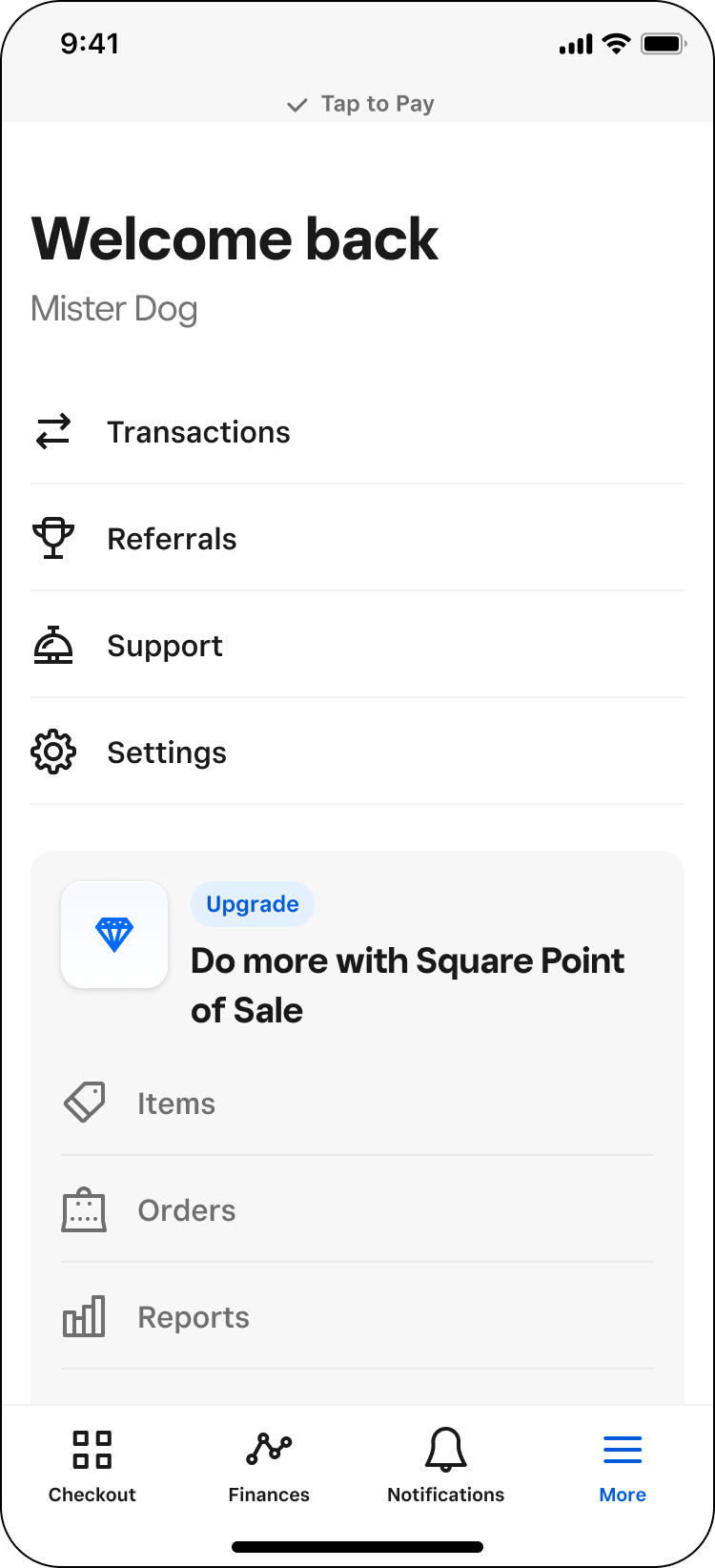Select the More tab

click(x=623, y=1467)
